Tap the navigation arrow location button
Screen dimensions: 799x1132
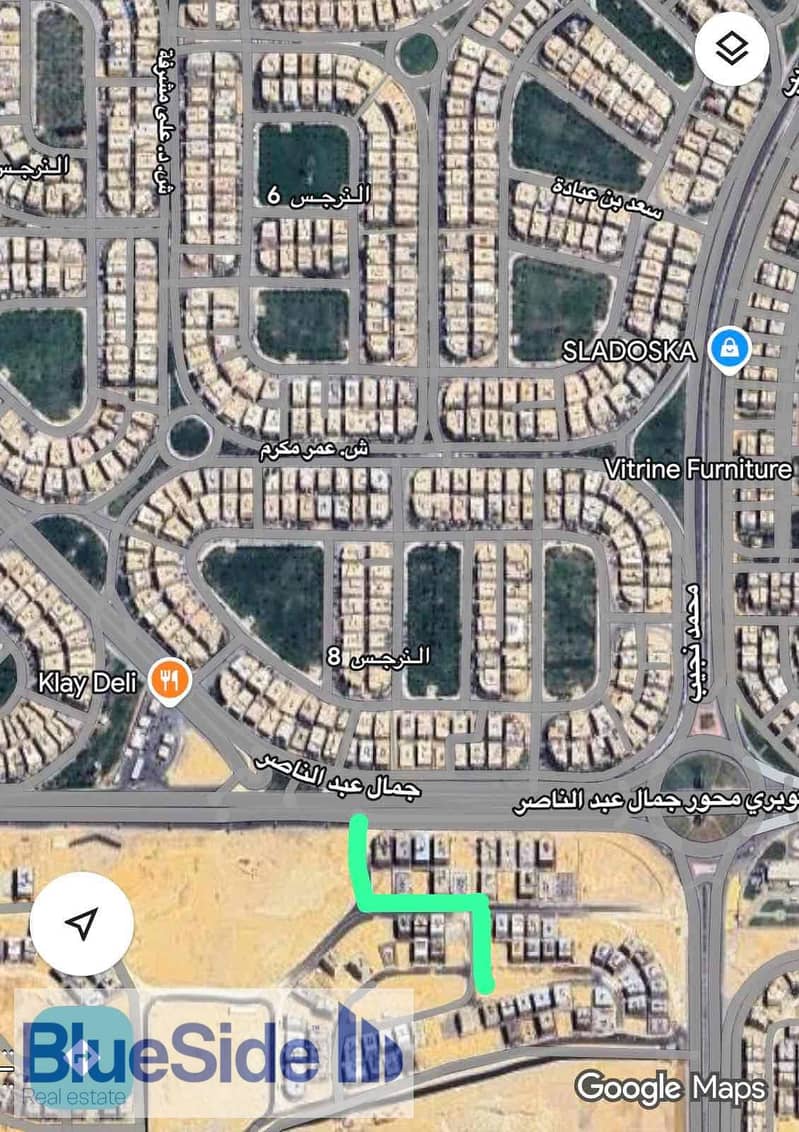pos(83,922)
